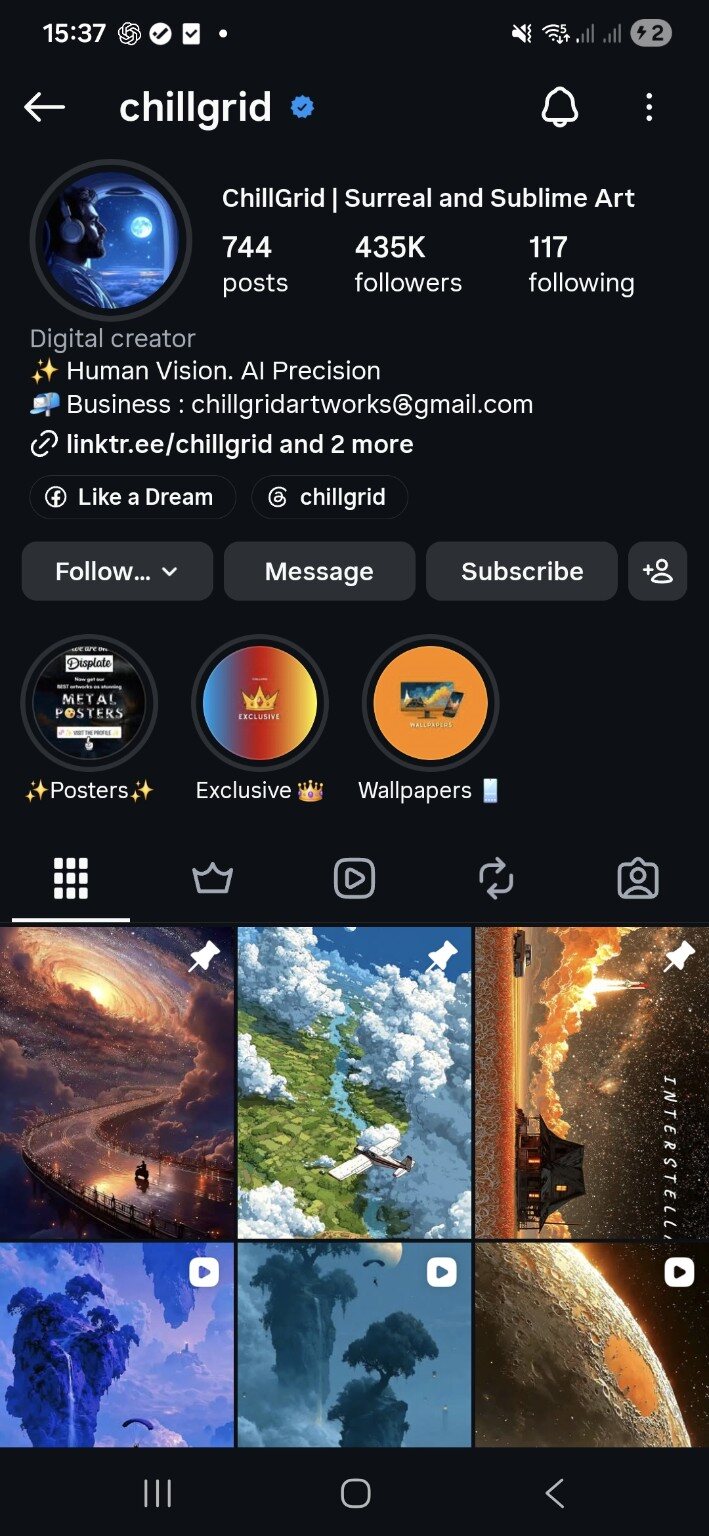Open the chillgrid Threads chip

[x=329, y=497]
